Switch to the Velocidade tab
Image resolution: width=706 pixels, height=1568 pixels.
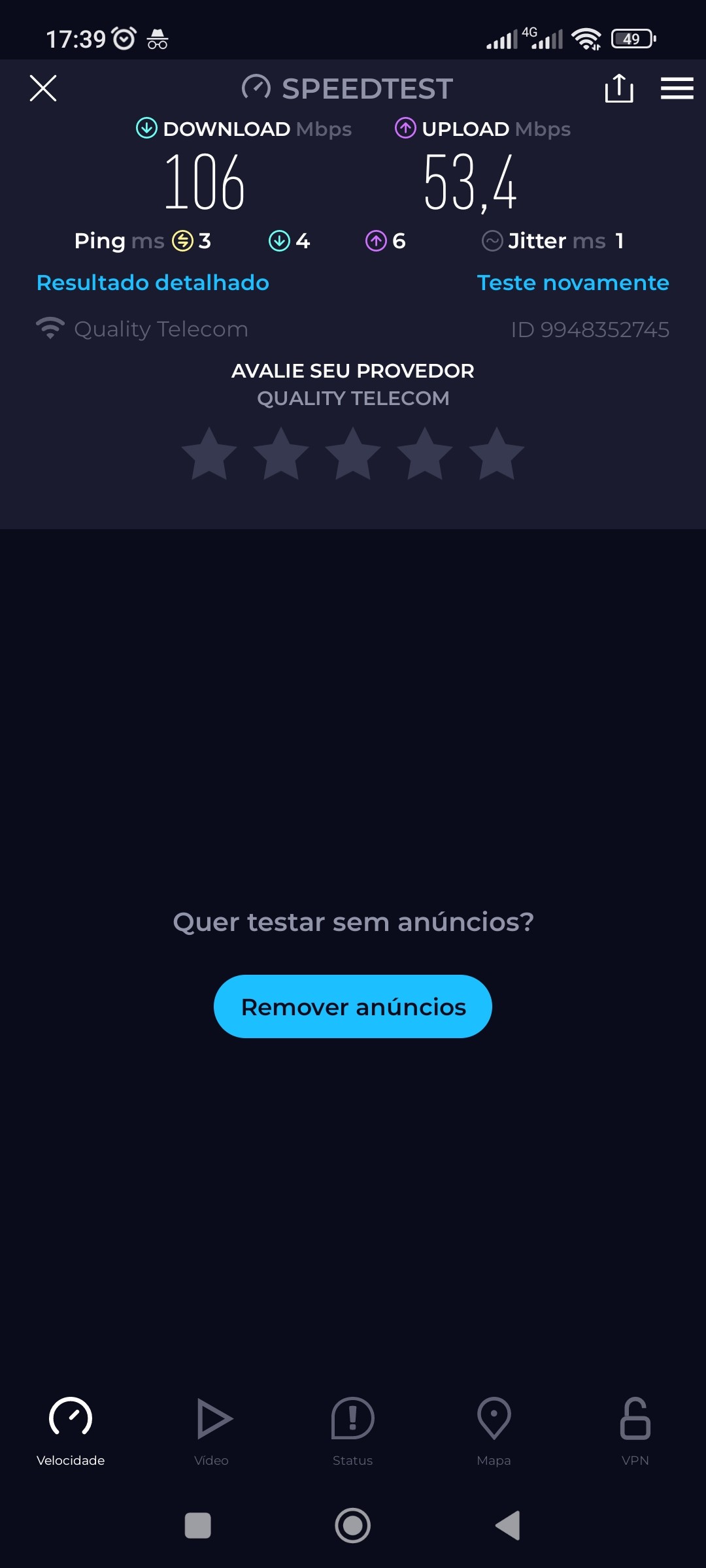pyautogui.click(x=71, y=1431)
